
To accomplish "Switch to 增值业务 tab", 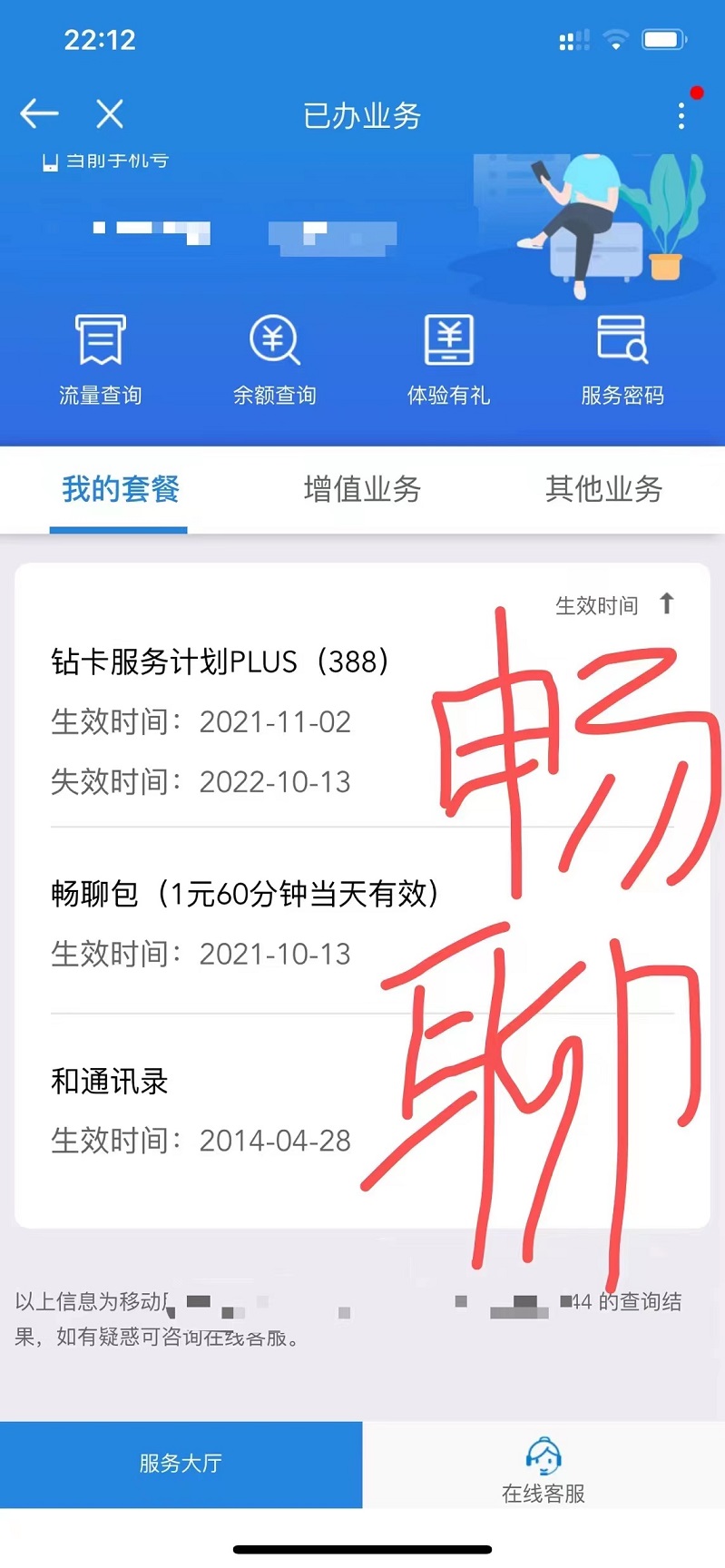I will pos(362,490).
